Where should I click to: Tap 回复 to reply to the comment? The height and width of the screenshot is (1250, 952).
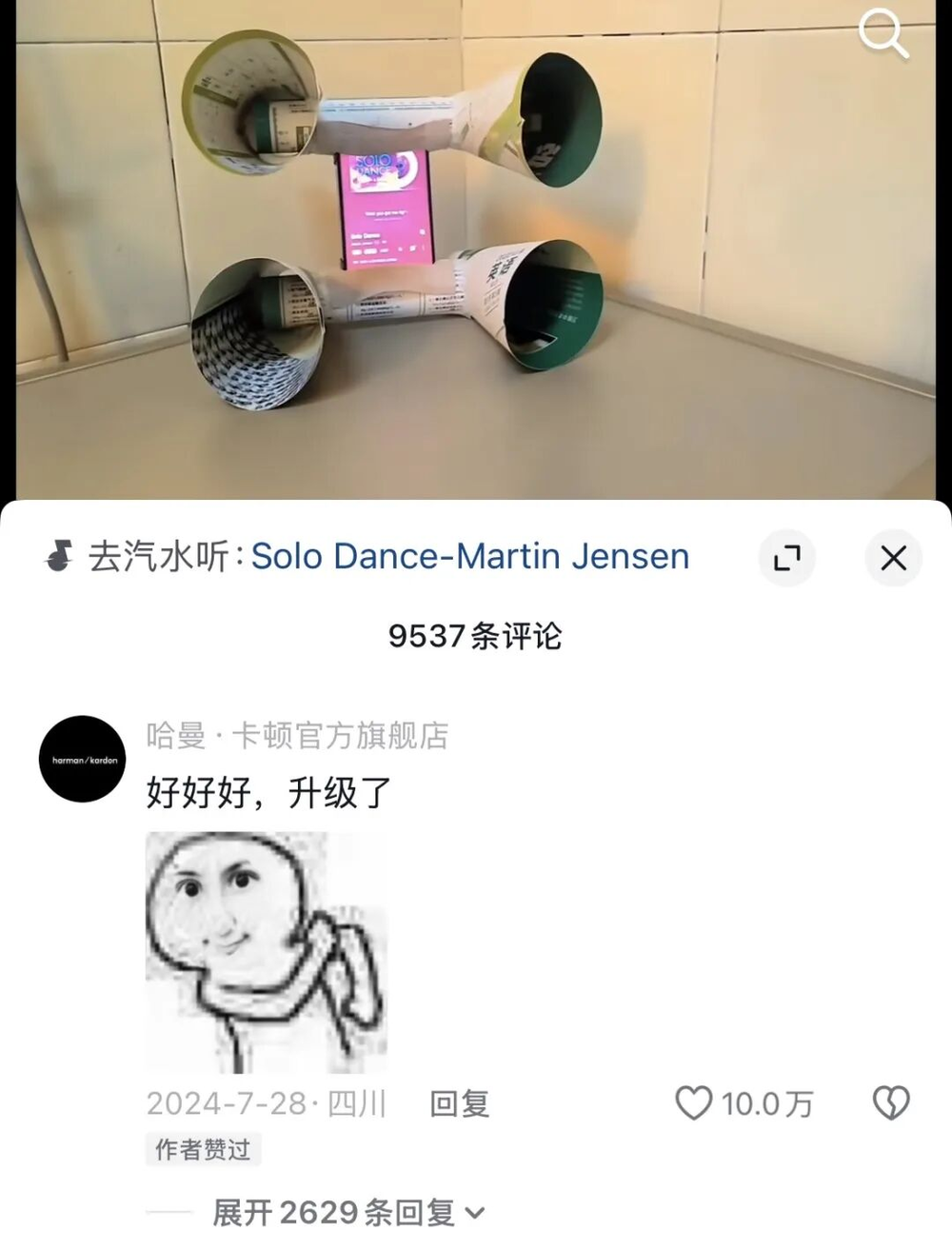point(459,1103)
